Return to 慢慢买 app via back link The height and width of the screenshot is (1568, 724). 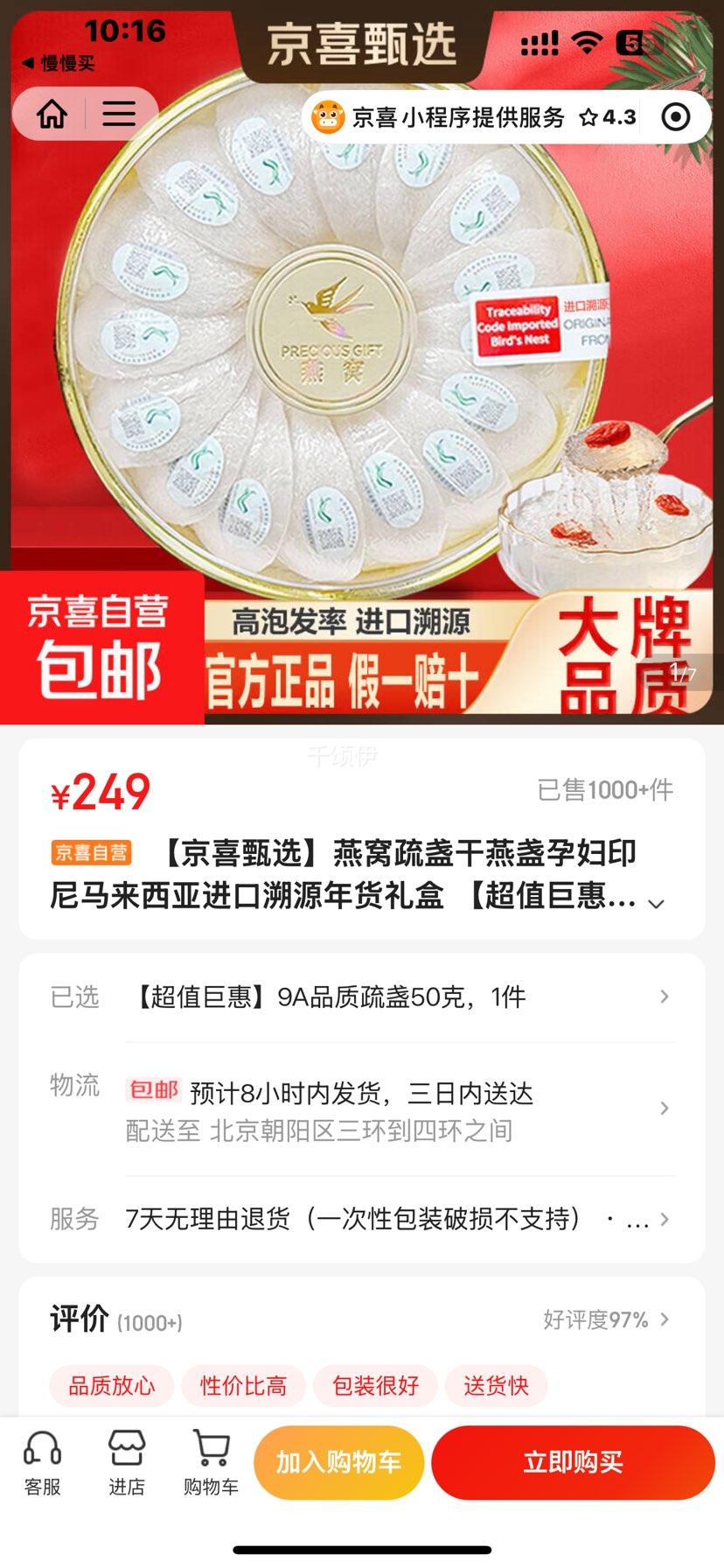coord(58,63)
